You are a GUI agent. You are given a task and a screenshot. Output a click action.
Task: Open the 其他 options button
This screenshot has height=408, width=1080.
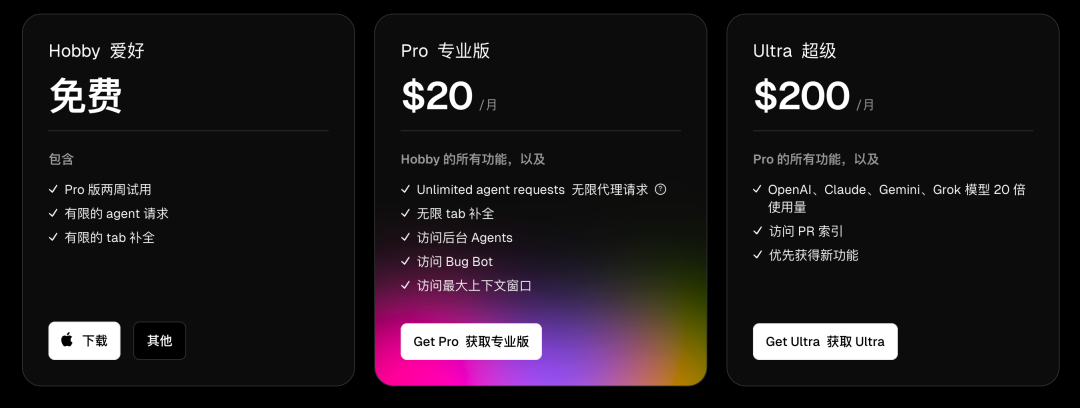click(159, 340)
